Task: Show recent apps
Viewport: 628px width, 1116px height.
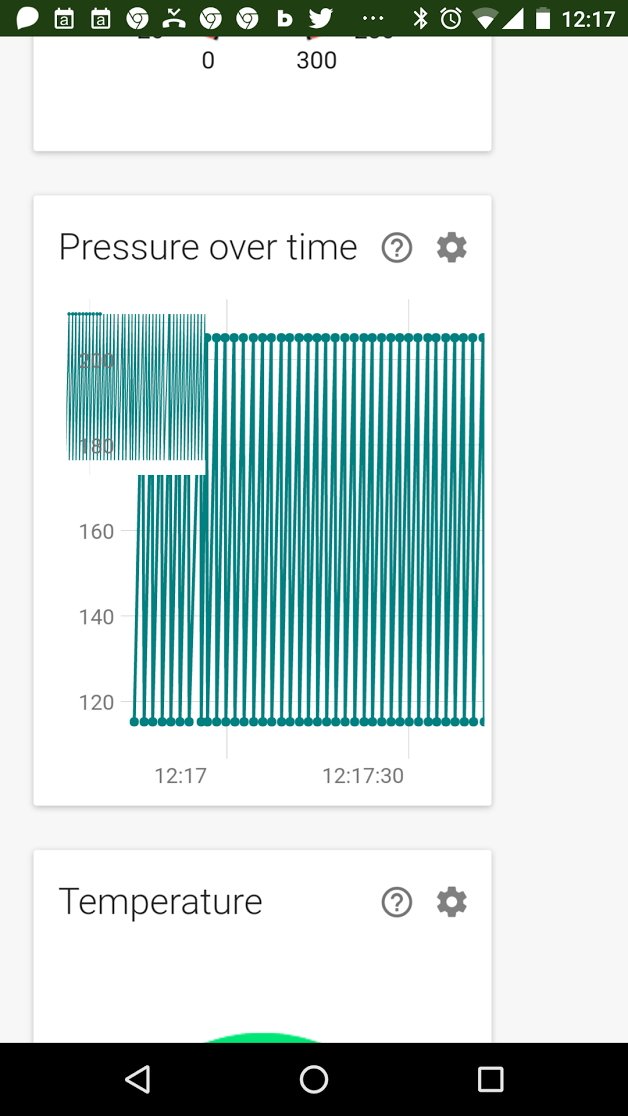Action: [x=490, y=1078]
